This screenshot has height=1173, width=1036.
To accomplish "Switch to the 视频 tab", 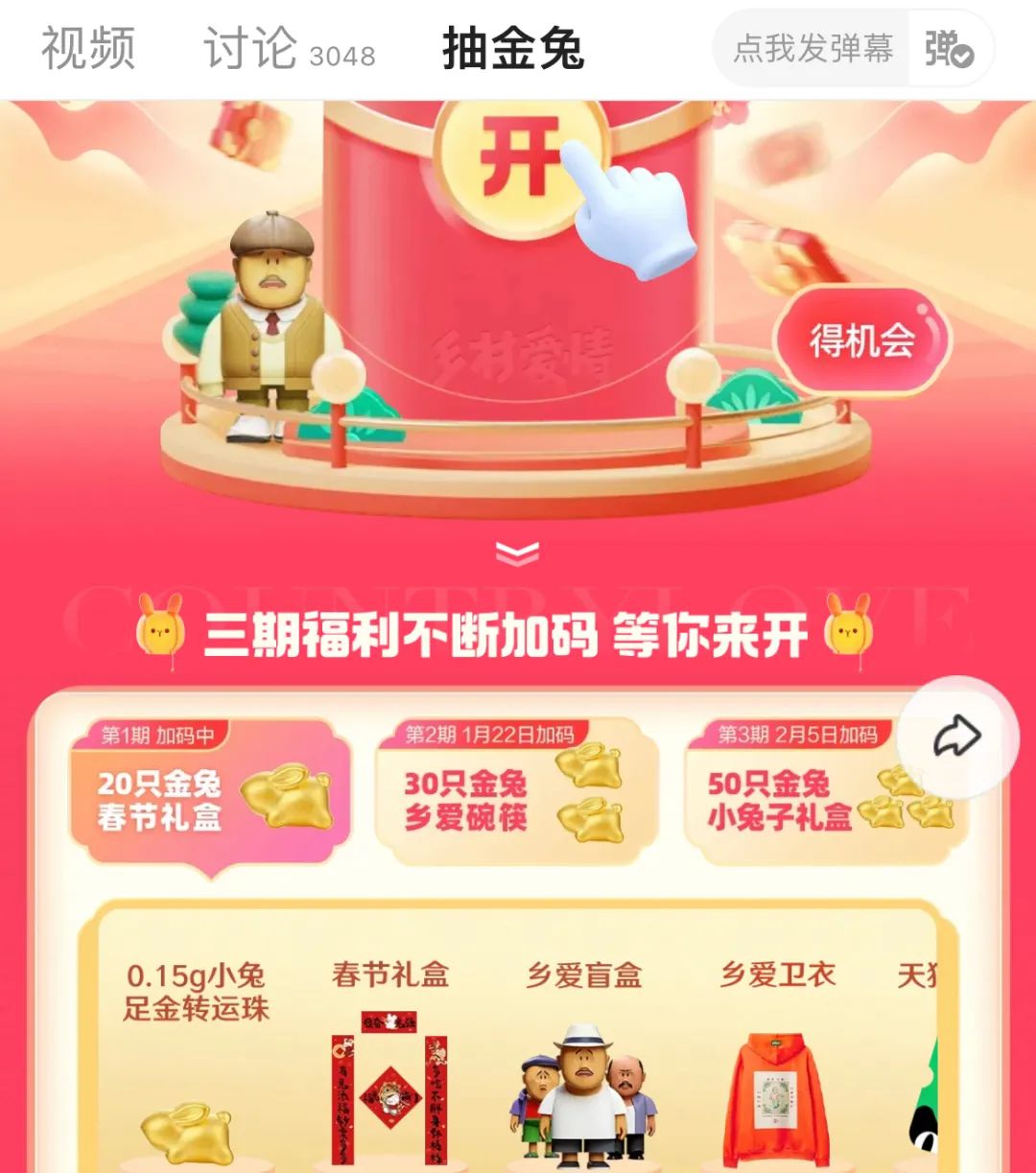I will tap(88, 49).
